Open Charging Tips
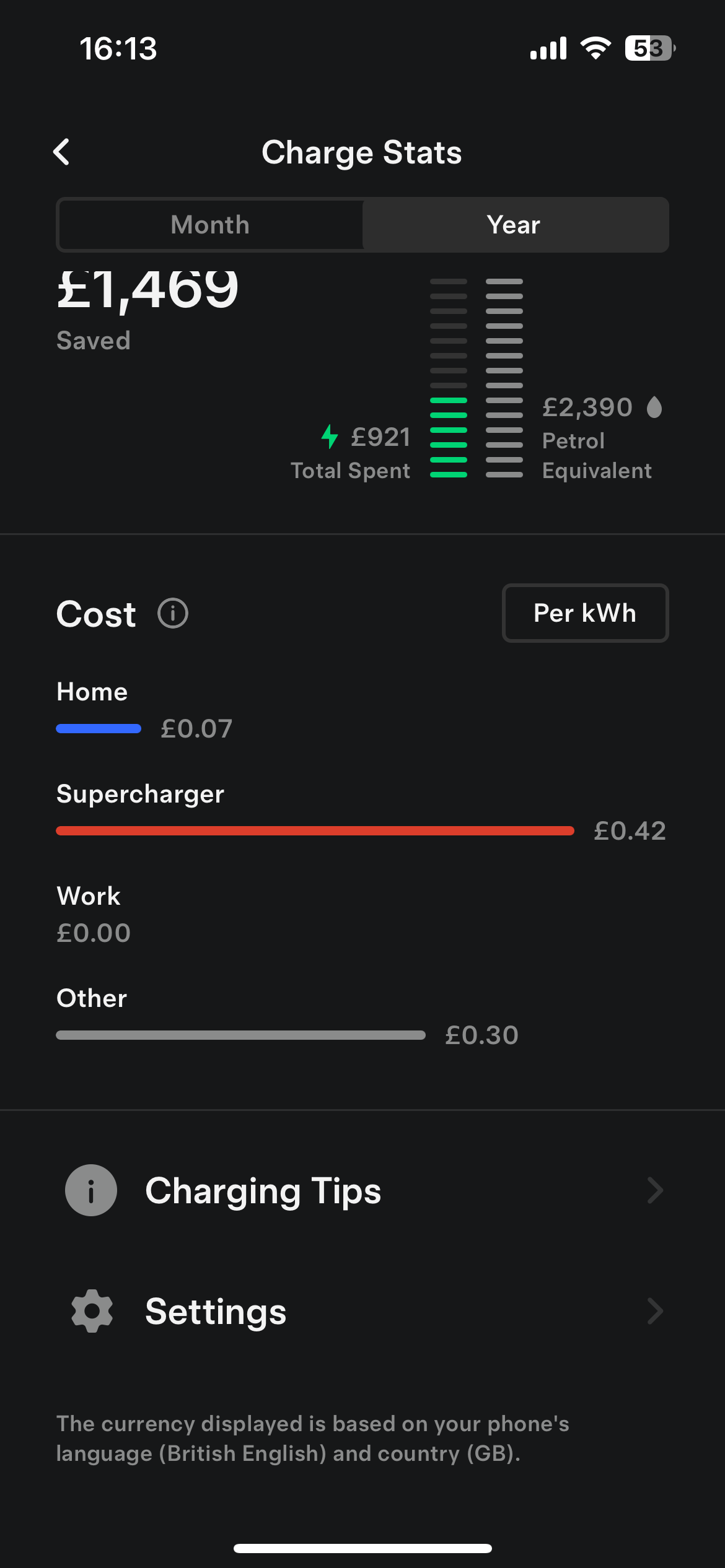The width and height of the screenshot is (725, 1568). click(362, 1190)
